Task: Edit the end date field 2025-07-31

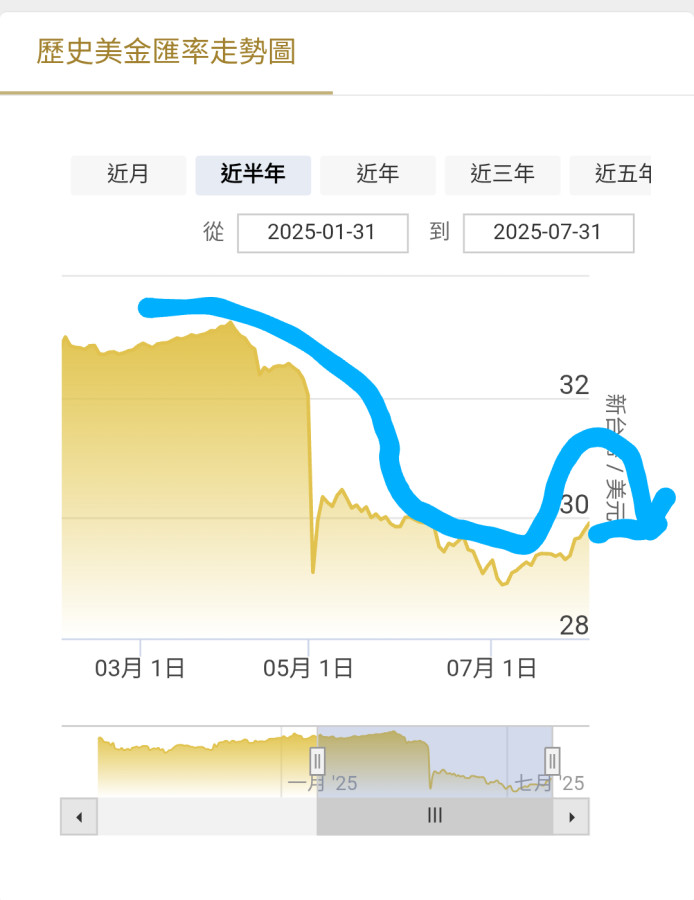Action: 548,233
